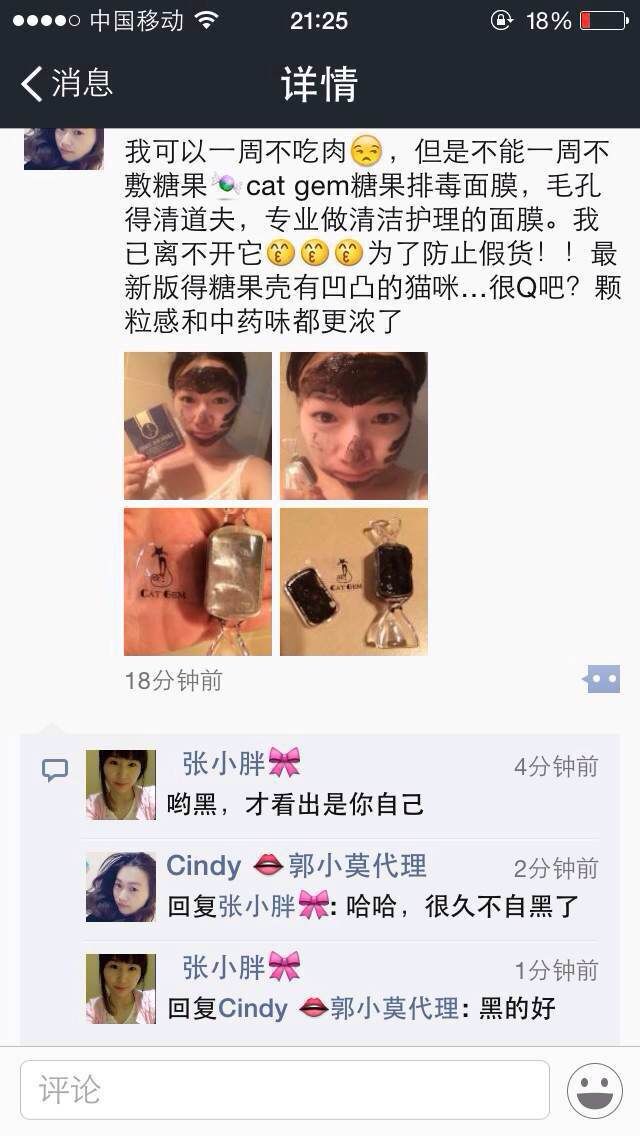Open the like/comment bubble button
This screenshot has height=1136, width=640.
(x=602, y=680)
